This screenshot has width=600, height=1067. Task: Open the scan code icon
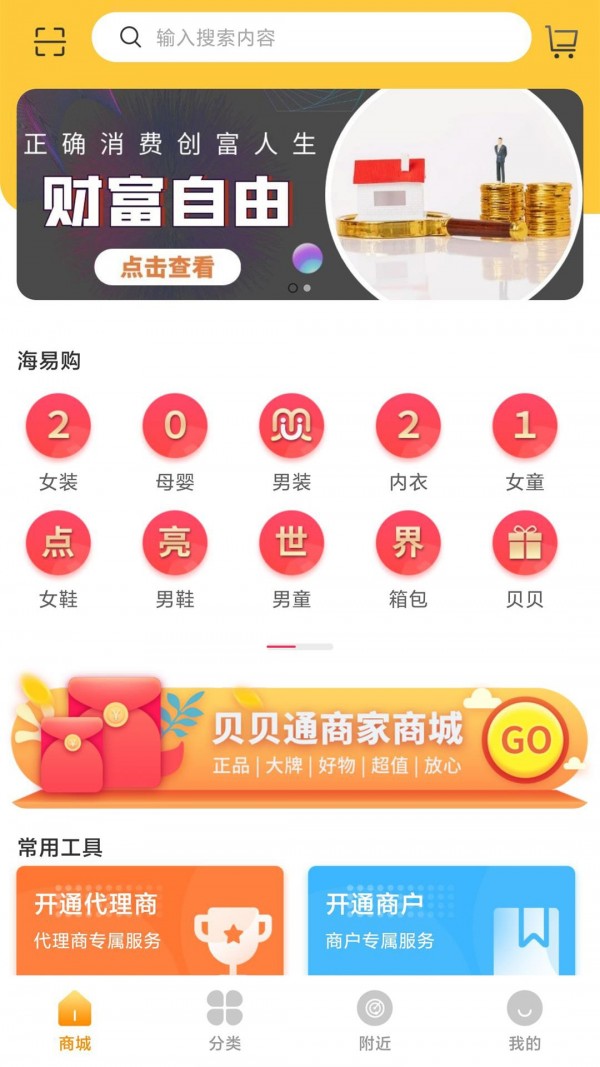coord(49,40)
